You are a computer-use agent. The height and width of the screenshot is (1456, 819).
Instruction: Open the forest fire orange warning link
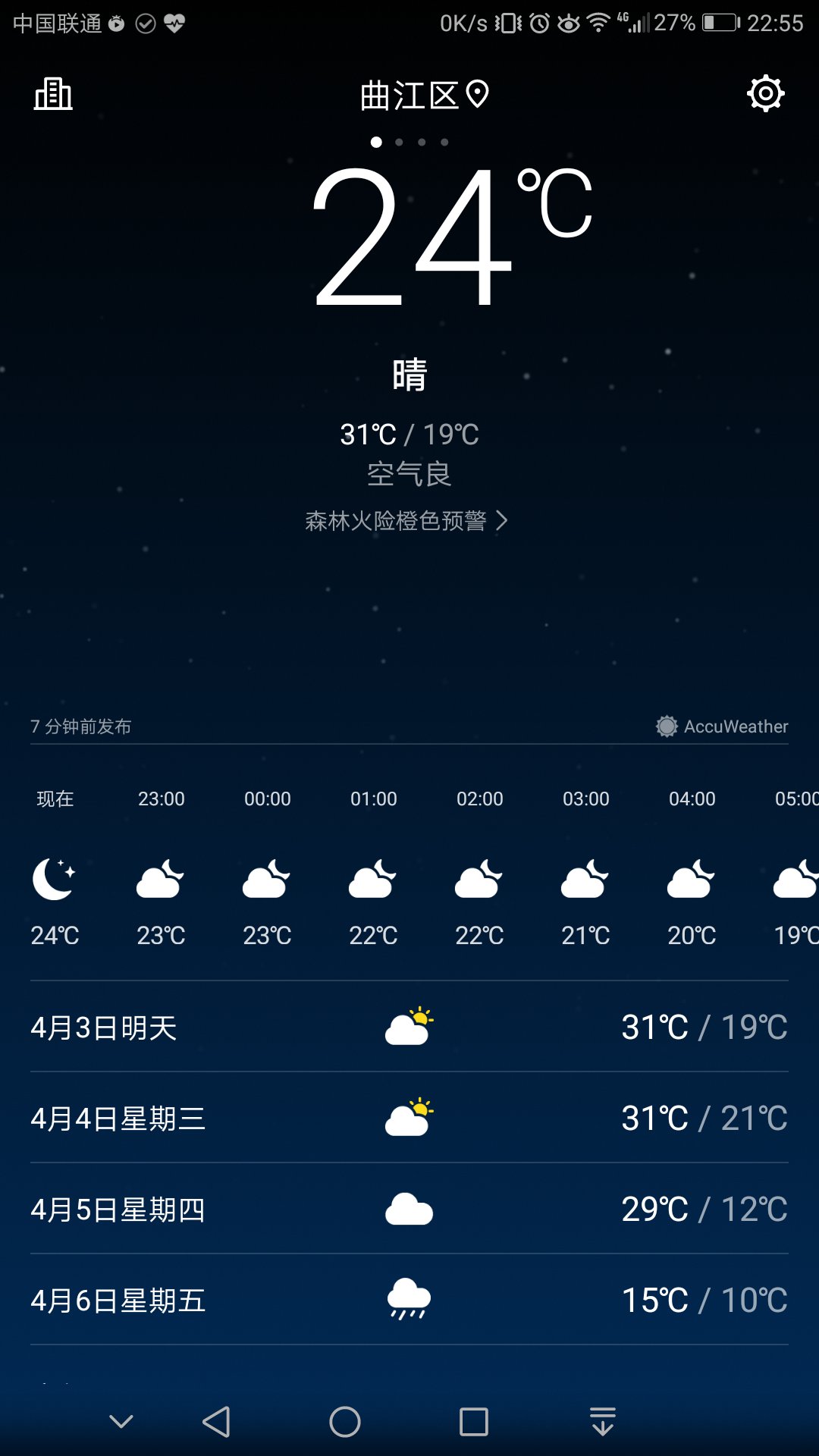tap(406, 521)
